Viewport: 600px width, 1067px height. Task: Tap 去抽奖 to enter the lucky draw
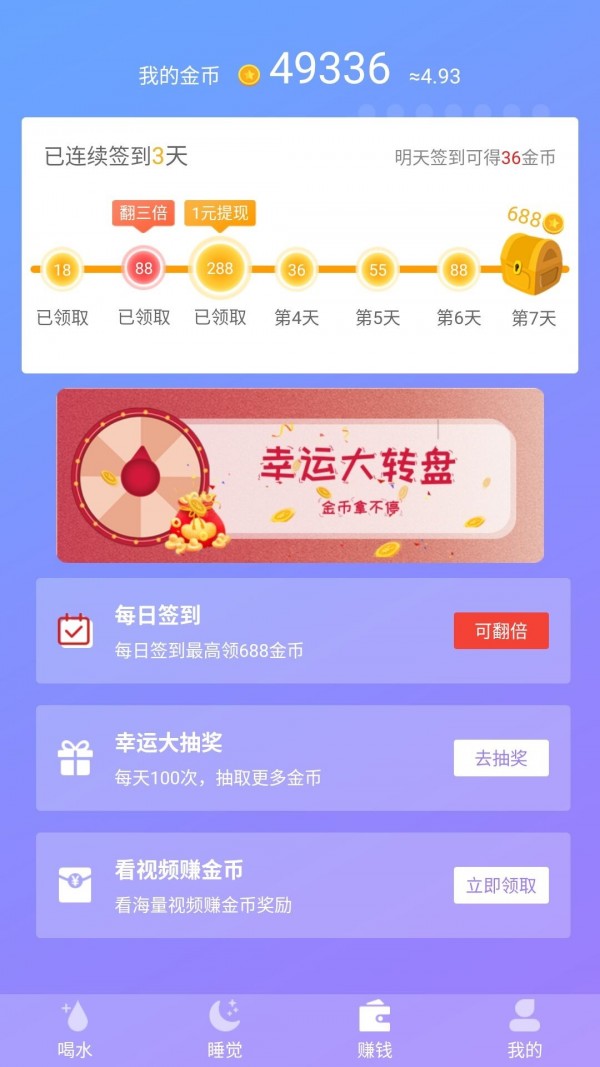(x=501, y=758)
